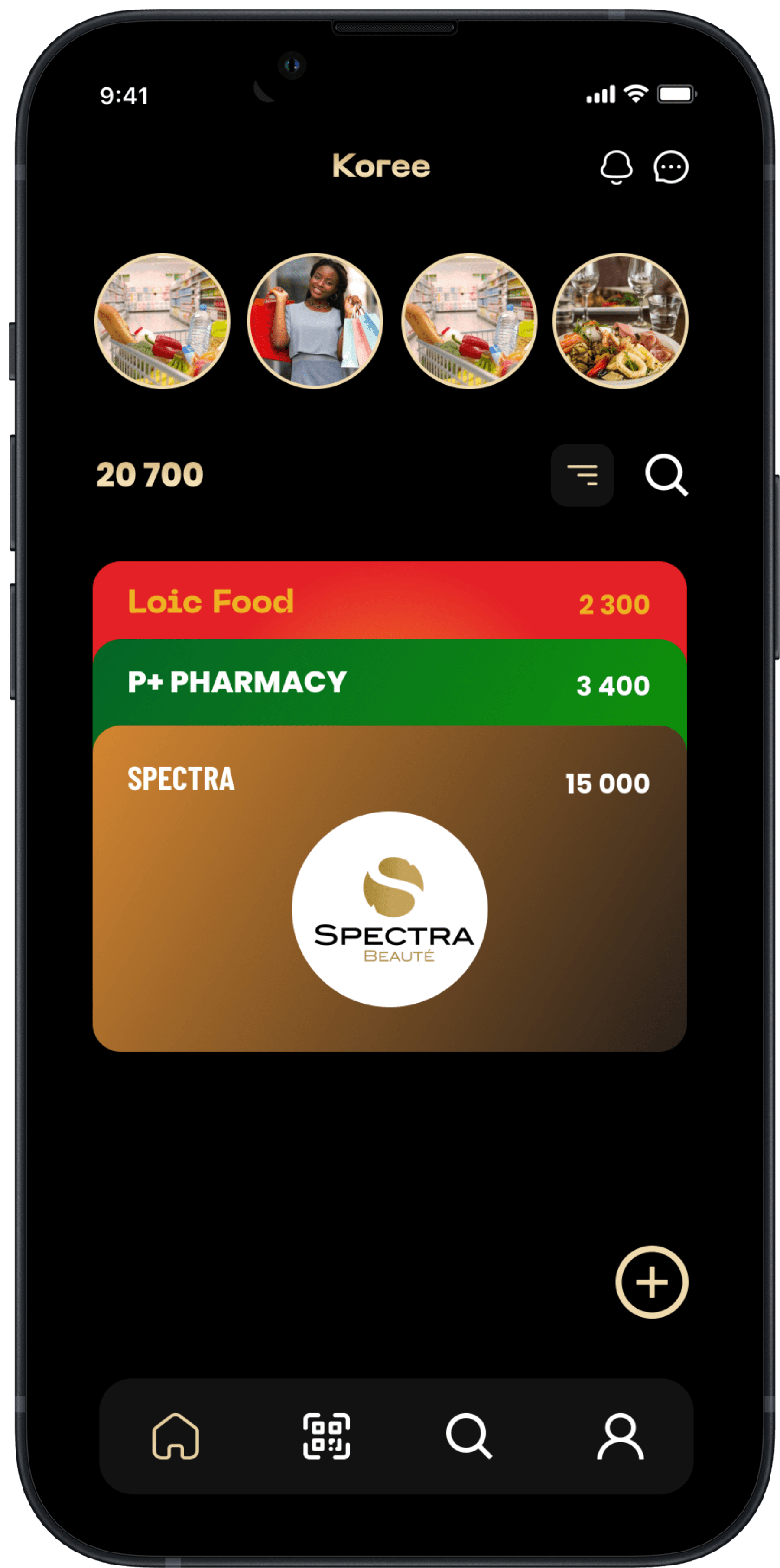The height and width of the screenshot is (1568, 780).
Task: Select the P+ PHARMACY card
Action: coord(390,682)
